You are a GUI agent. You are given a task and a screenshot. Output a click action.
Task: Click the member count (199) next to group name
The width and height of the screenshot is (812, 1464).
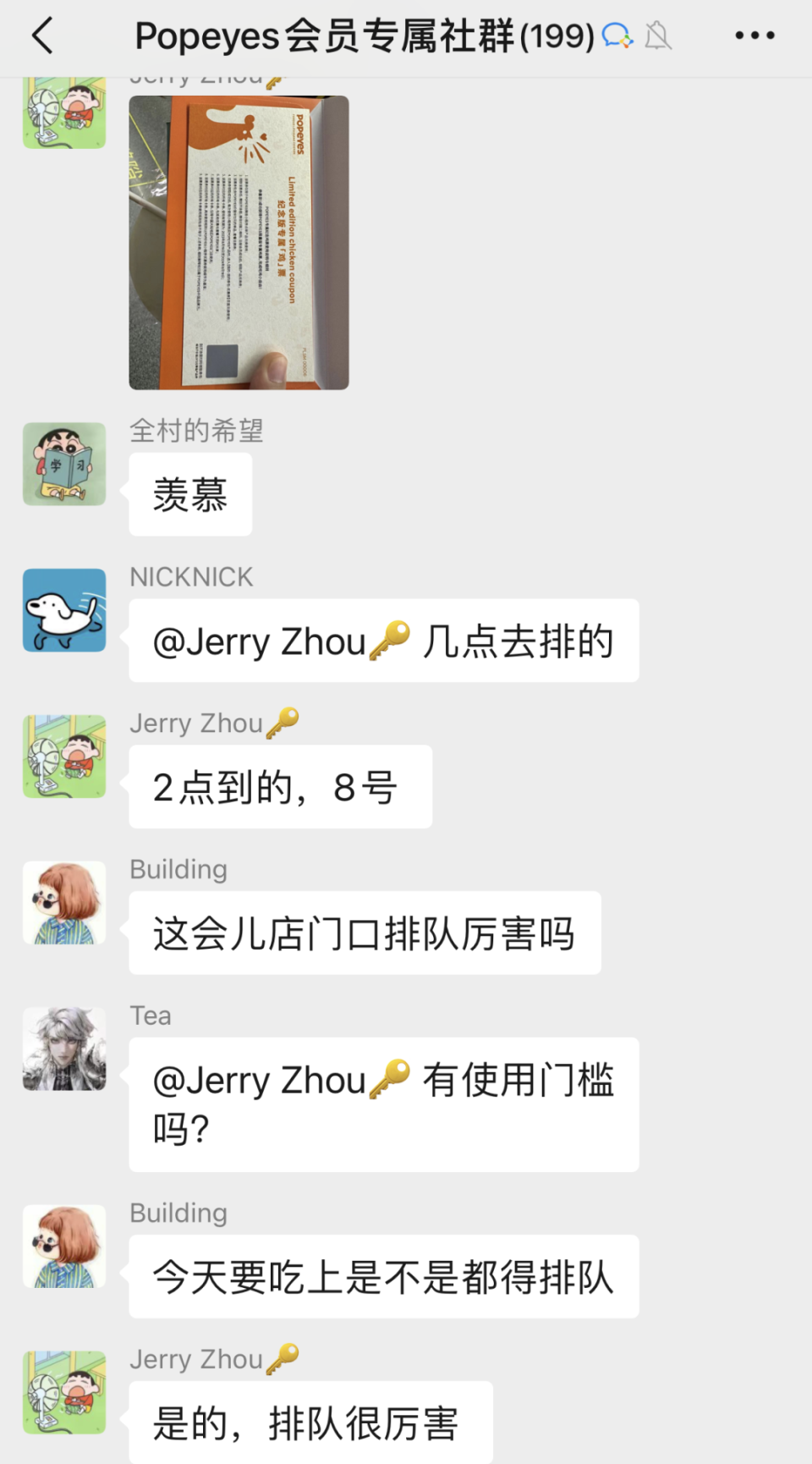(x=558, y=36)
